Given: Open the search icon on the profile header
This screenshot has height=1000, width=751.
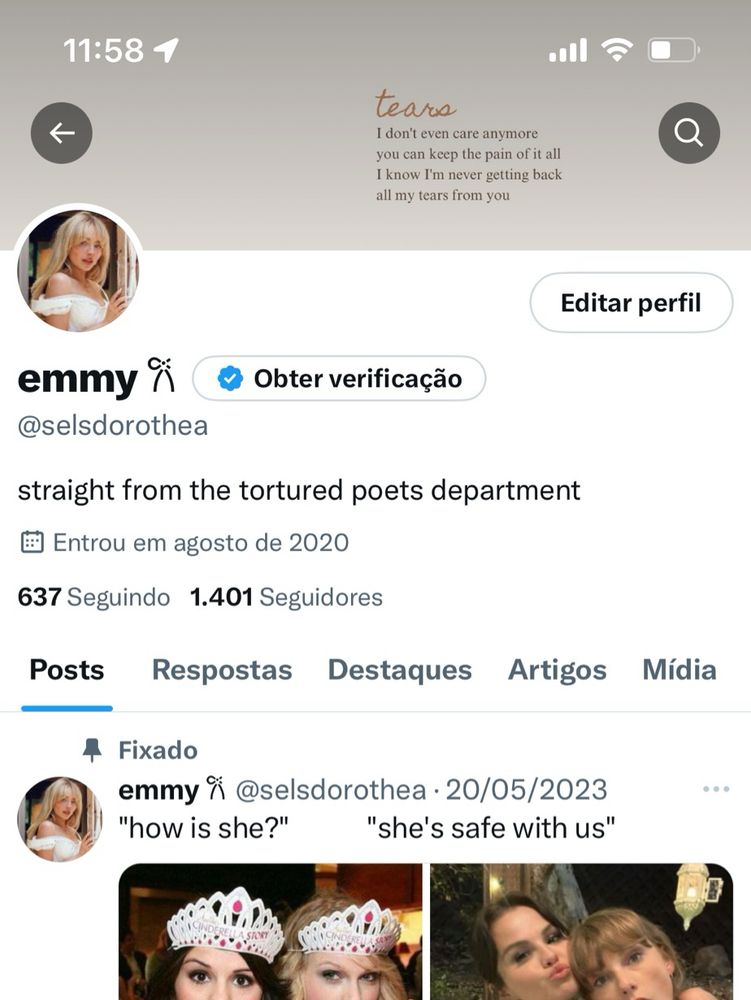Looking at the screenshot, I should (x=688, y=133).
